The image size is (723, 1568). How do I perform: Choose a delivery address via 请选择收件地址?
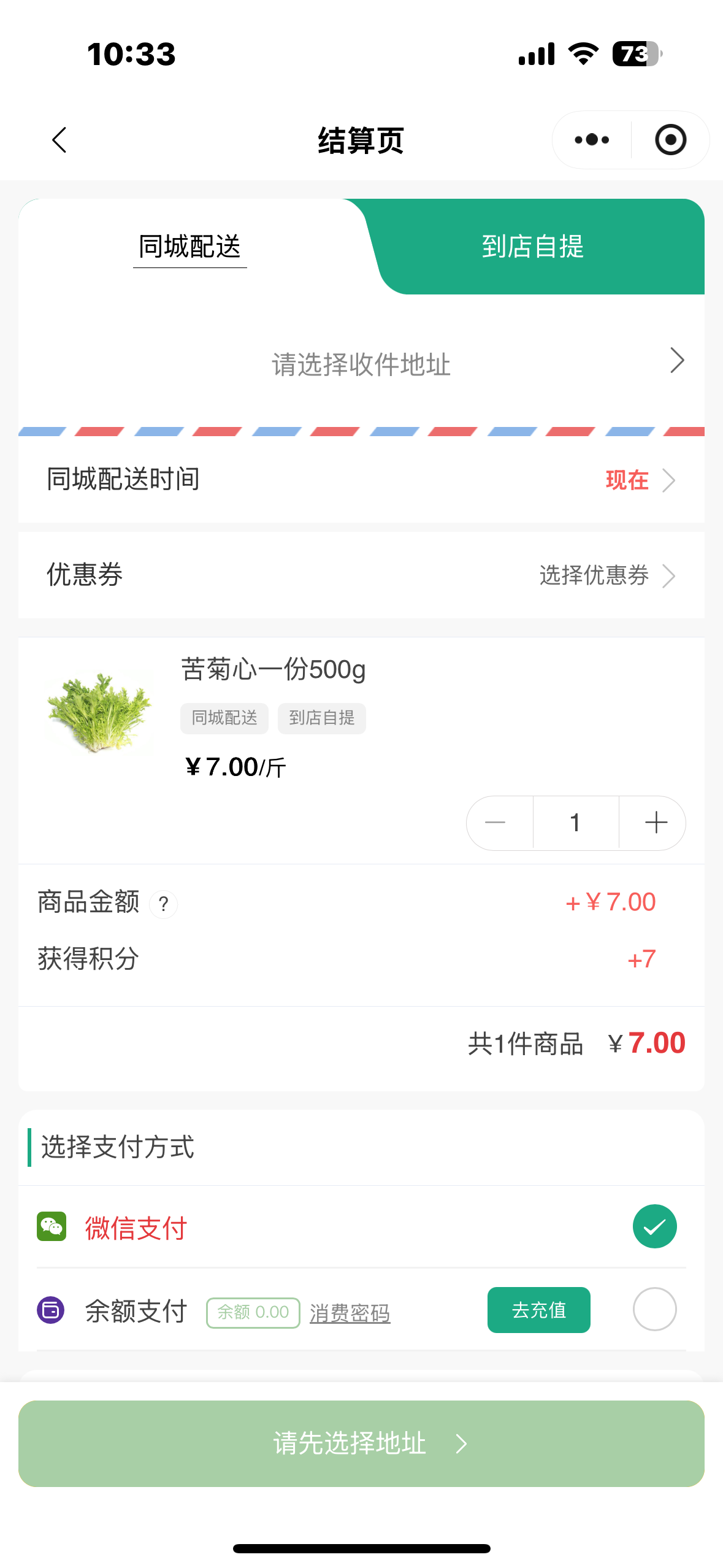(361, 364)
